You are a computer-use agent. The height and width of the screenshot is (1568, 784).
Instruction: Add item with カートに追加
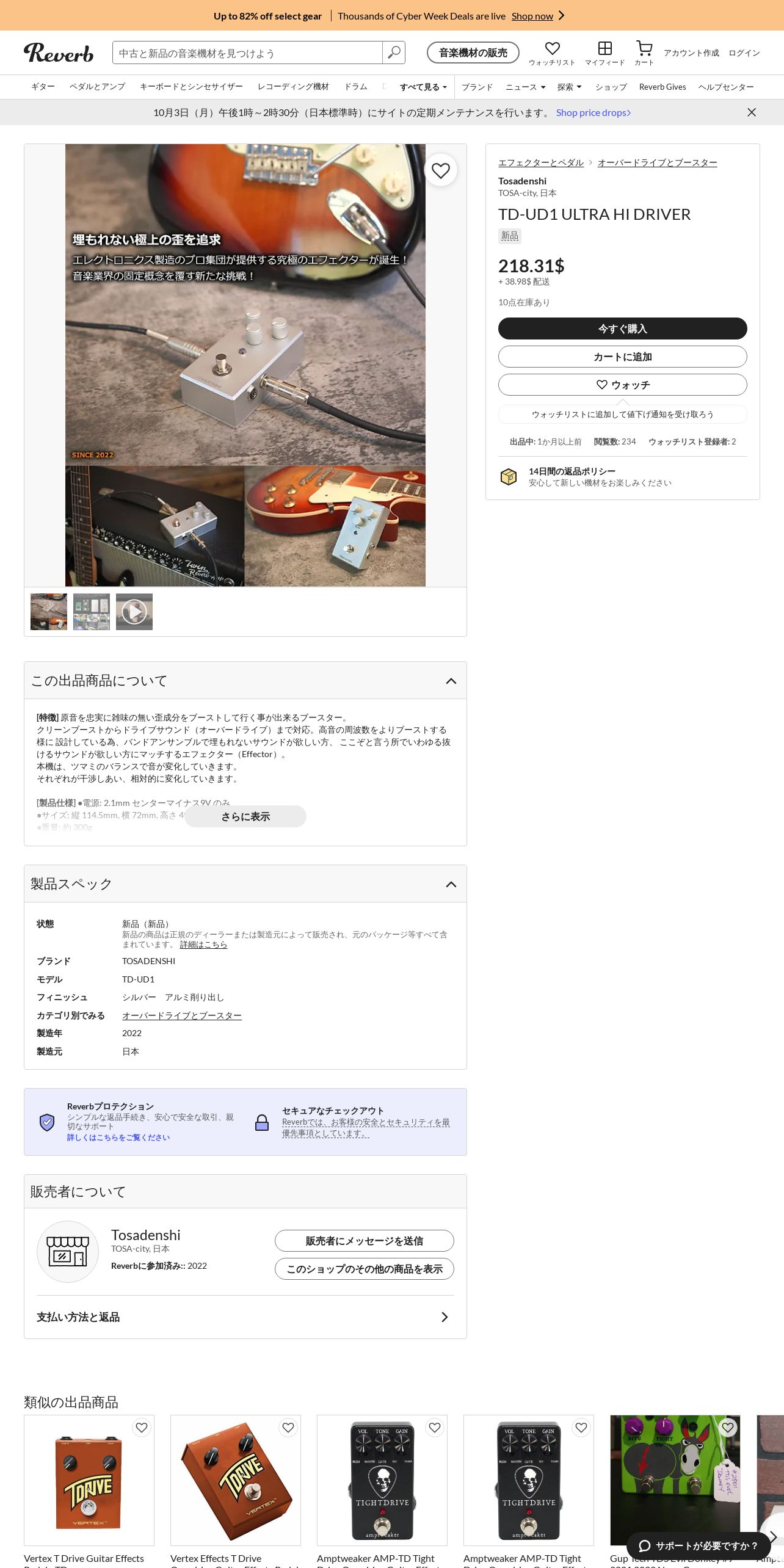coord(622,357)
